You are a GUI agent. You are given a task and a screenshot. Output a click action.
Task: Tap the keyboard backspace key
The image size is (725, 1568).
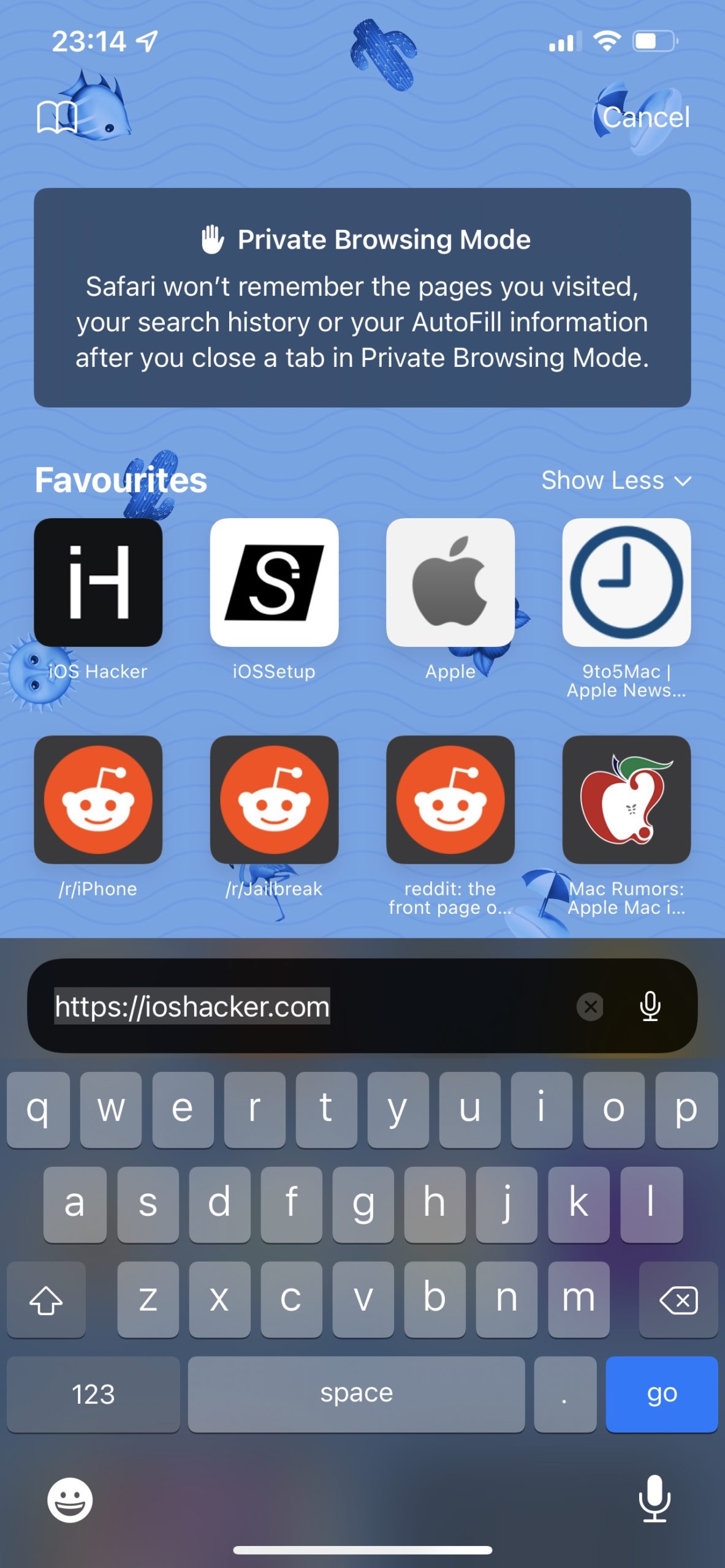678,1299
